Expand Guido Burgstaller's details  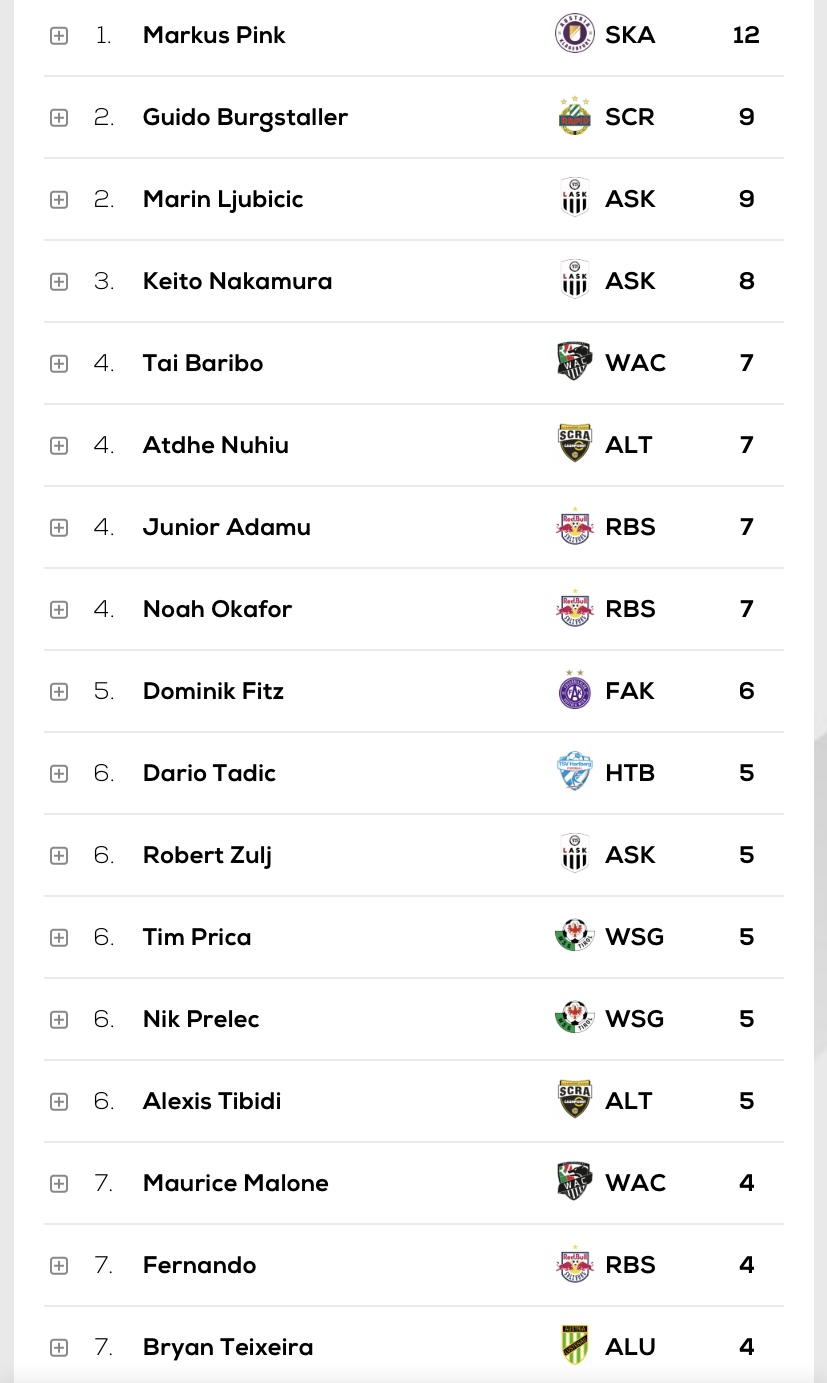pos(59,117)
